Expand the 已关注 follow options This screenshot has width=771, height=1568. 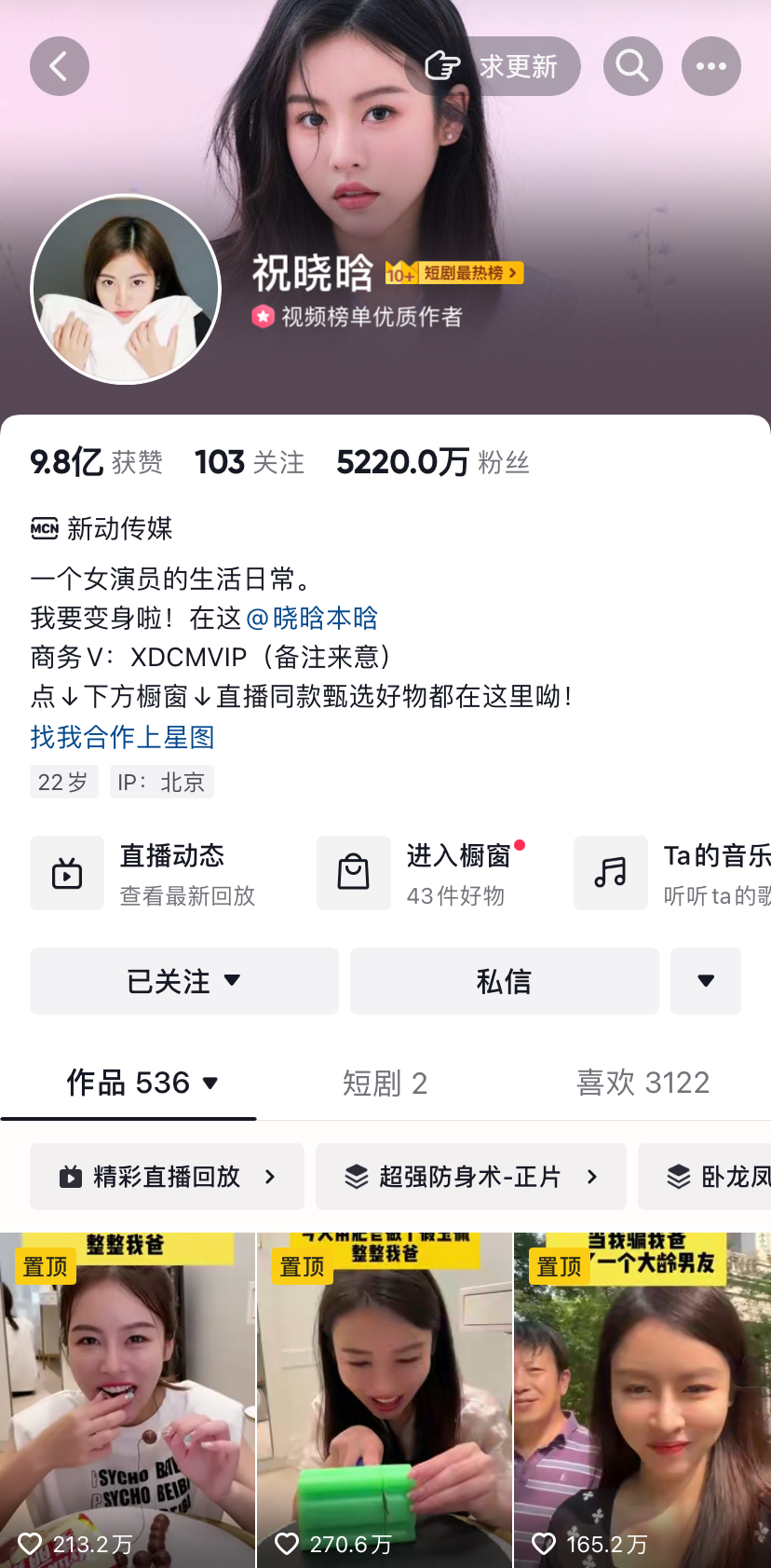coord(184,981)
